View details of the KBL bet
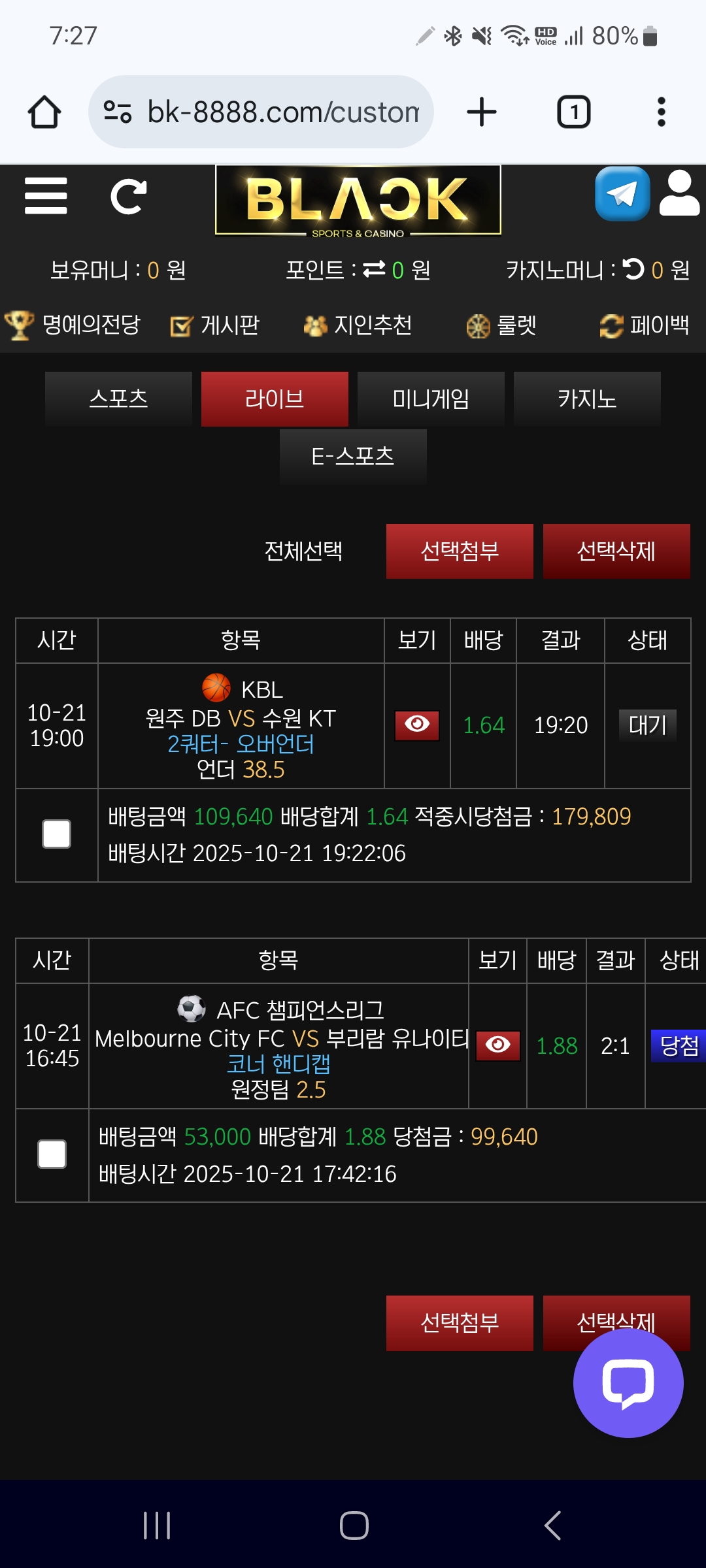 click(x=417, y=725)
